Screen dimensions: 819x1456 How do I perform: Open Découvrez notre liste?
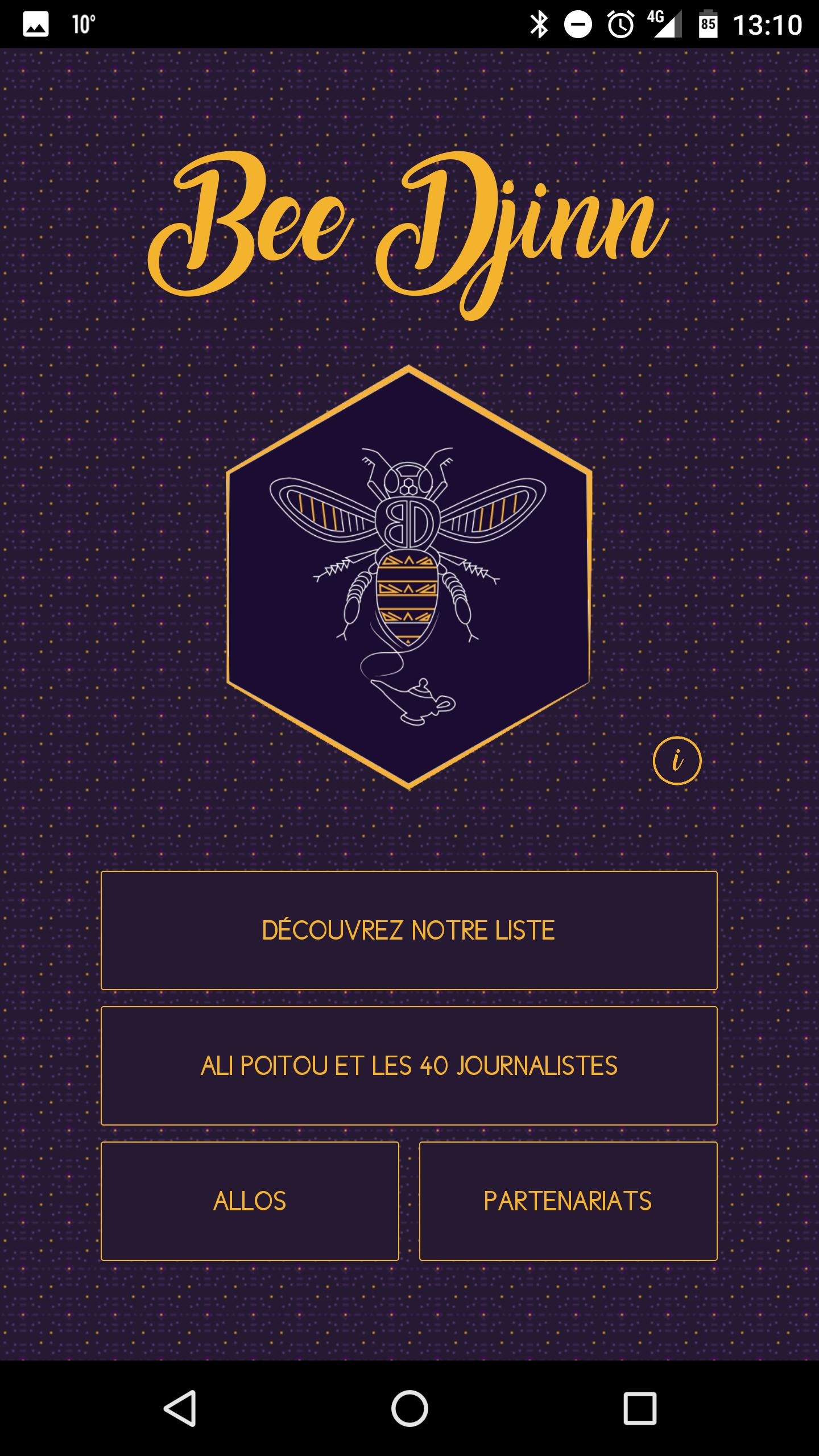click(x=409, y=931)
